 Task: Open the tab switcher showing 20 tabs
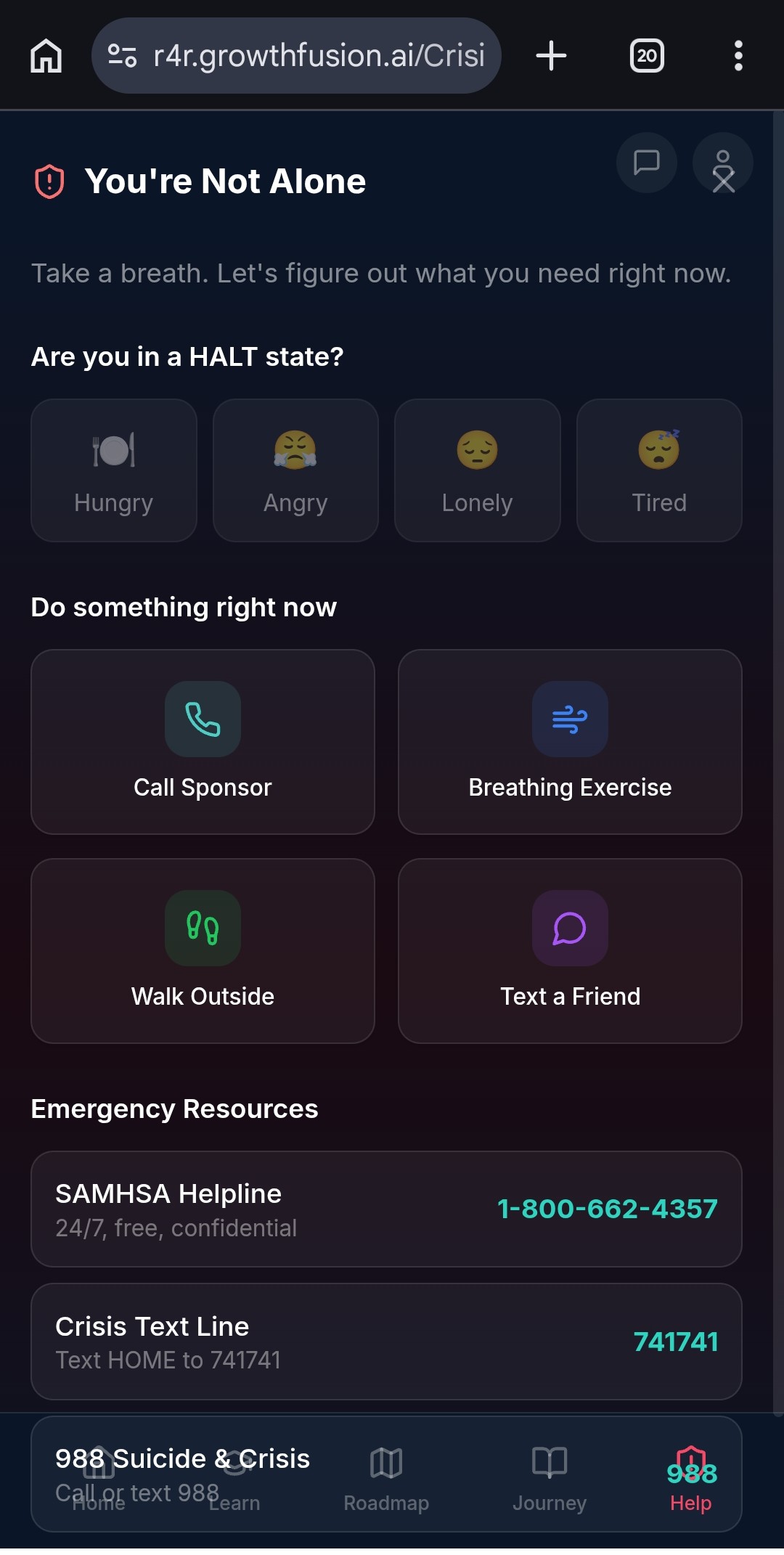click(x=646, y=54)
